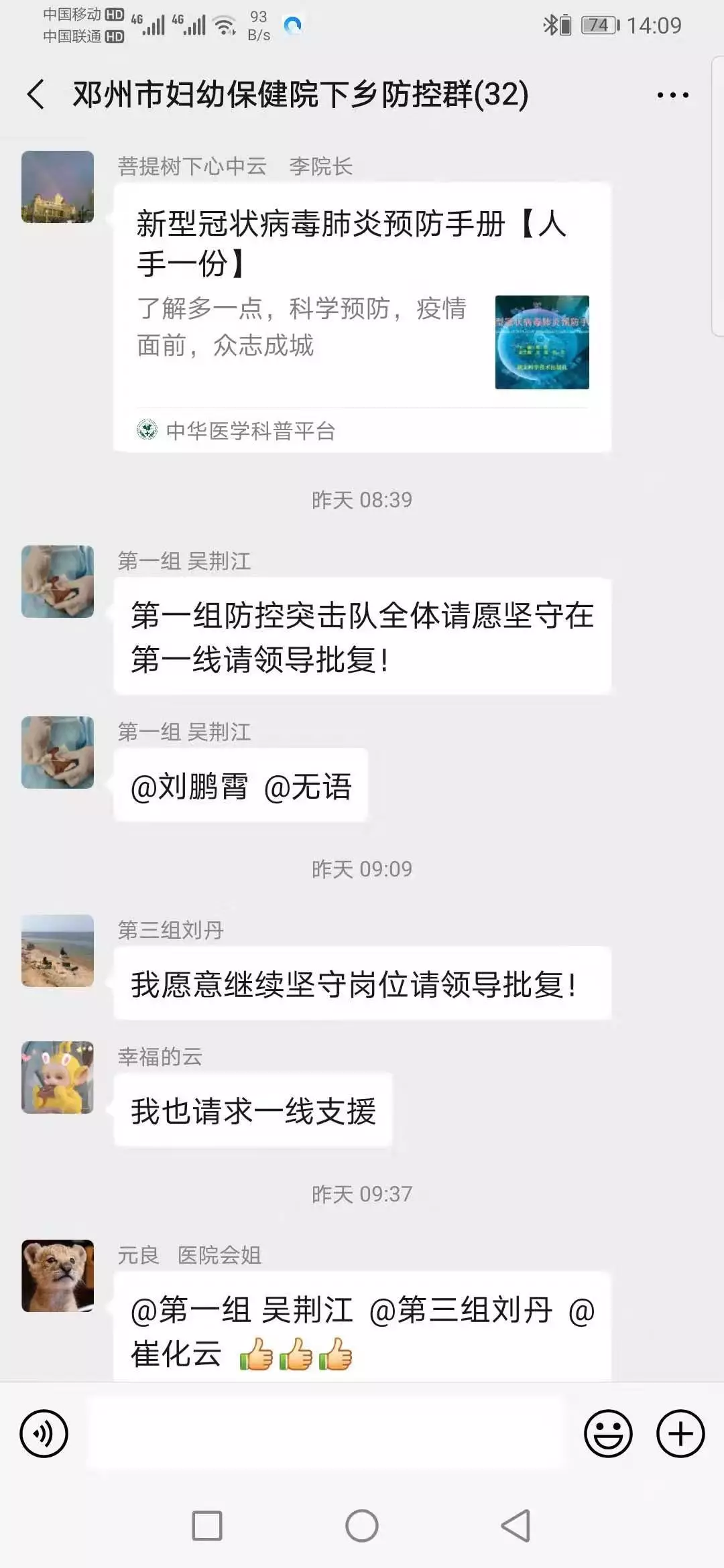Open the group chat overflow menu

click(672, 95)
